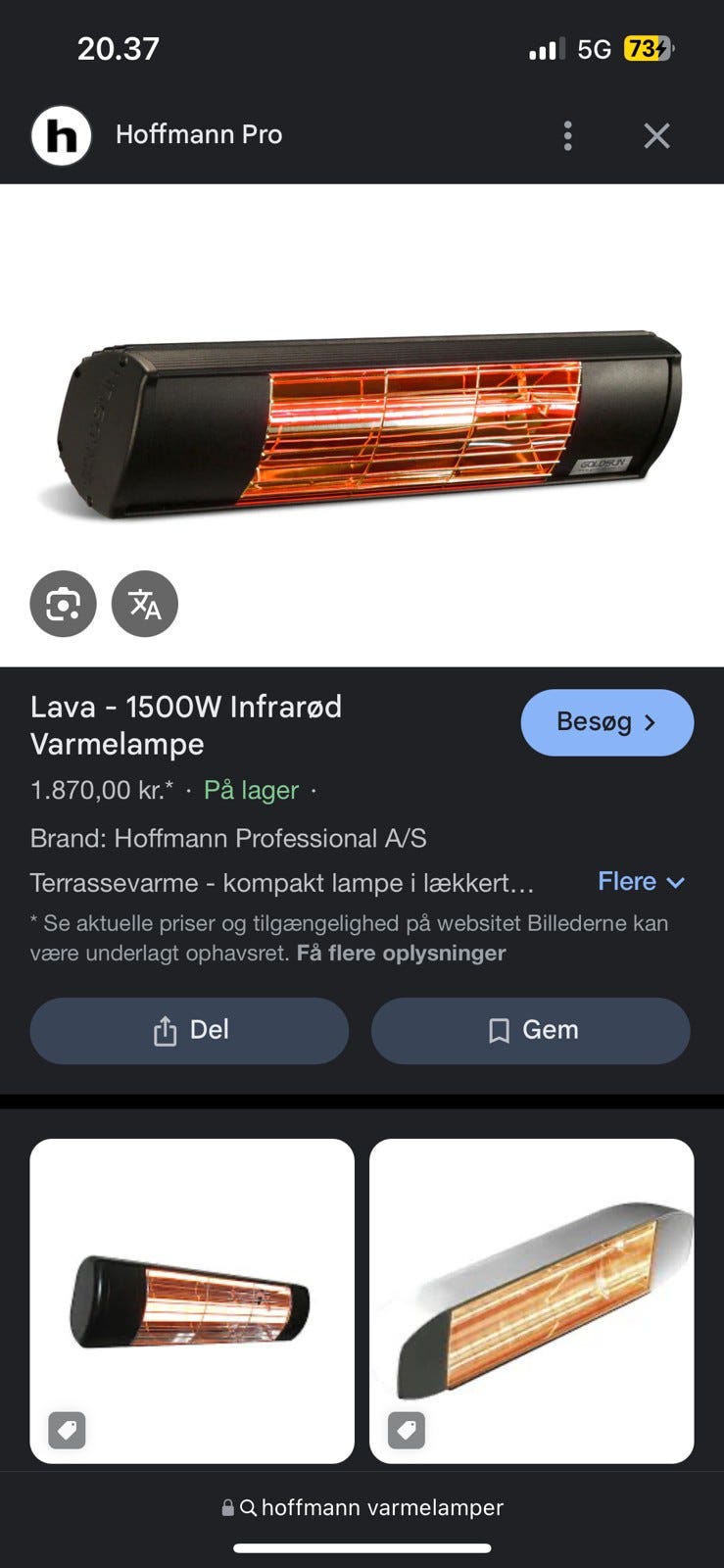Open the Få flere oplysninger link
Screen dimensions: 724x1568
click(x=402, y=953)
